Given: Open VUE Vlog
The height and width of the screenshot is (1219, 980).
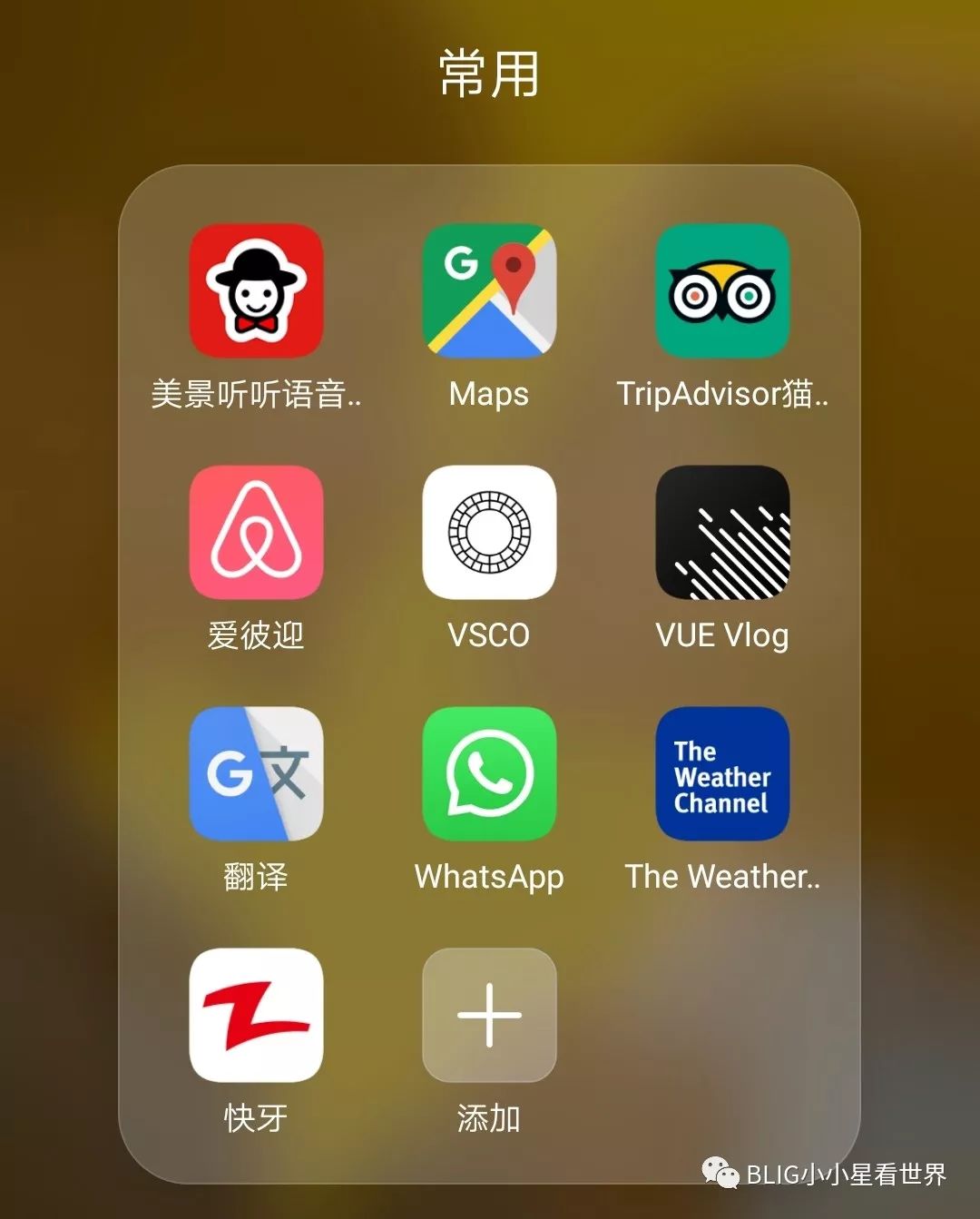Looking at the screenshot, I should pyautogui.click(x=722, y=533).
